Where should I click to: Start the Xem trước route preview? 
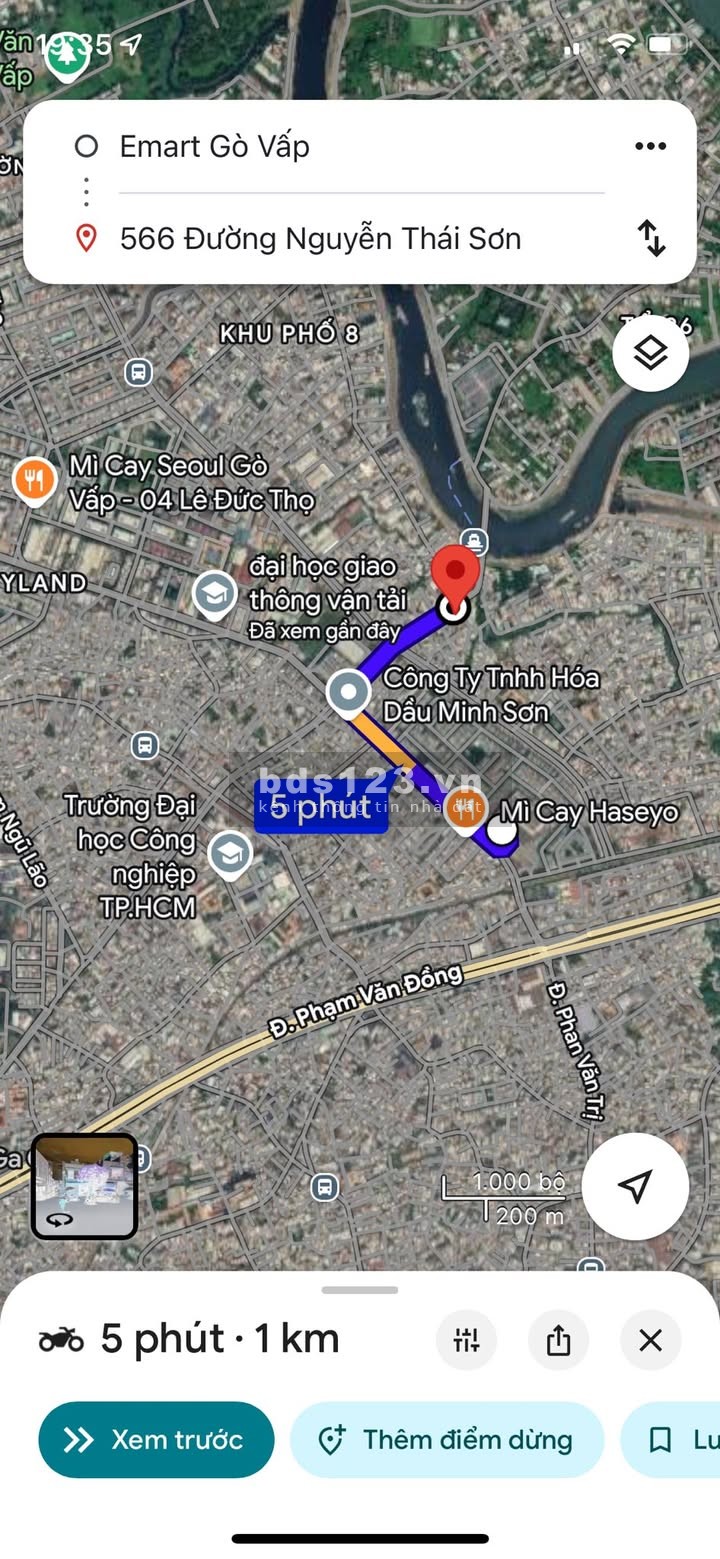click(x=156, y=1440)
